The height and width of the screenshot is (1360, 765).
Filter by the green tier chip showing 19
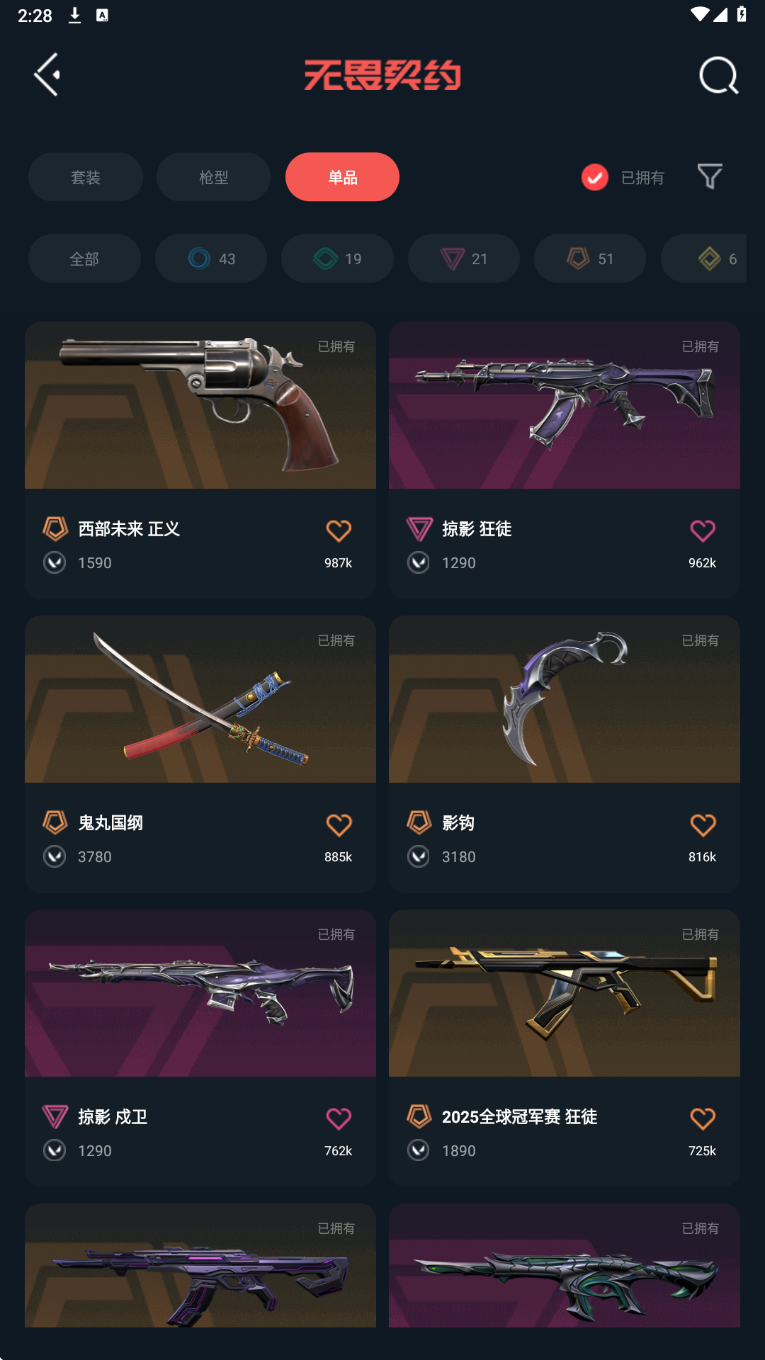tap(337, 259)
